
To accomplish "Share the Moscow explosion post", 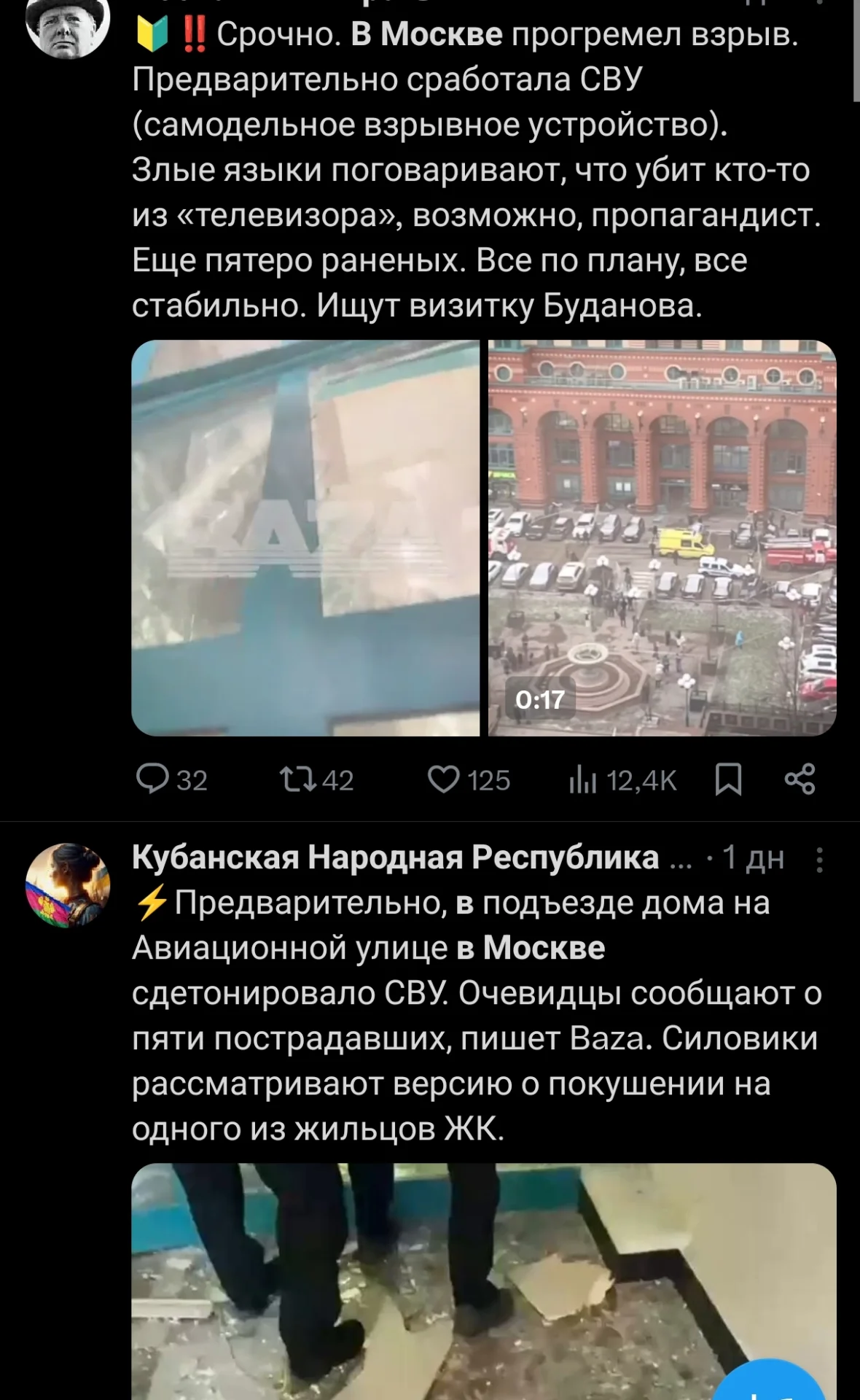I will pyautogui.click(x=800, y=780).
